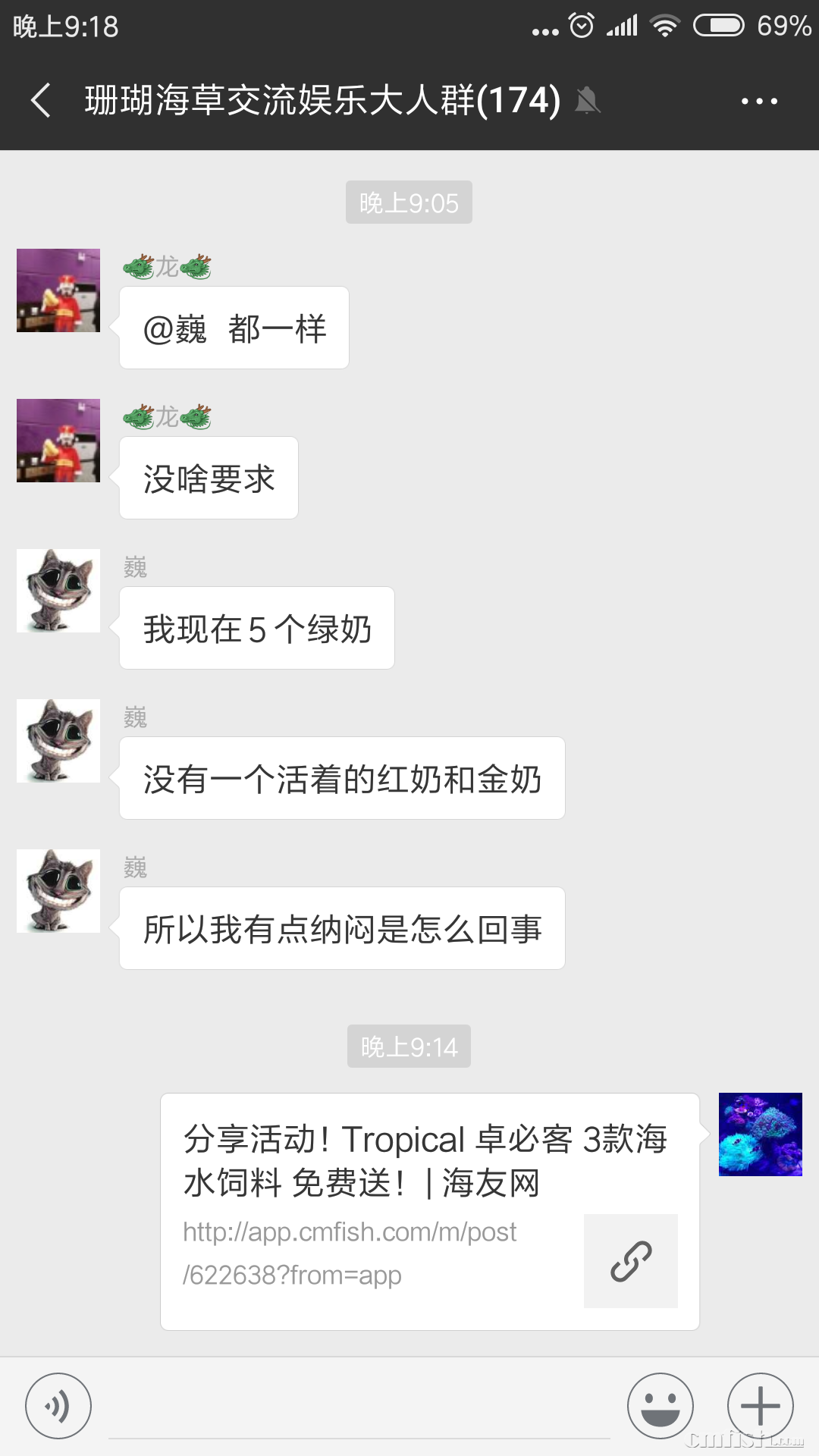Screen dimensions: 819x1456
Task: Go back from the group chat
Action: tap(41, 101)
